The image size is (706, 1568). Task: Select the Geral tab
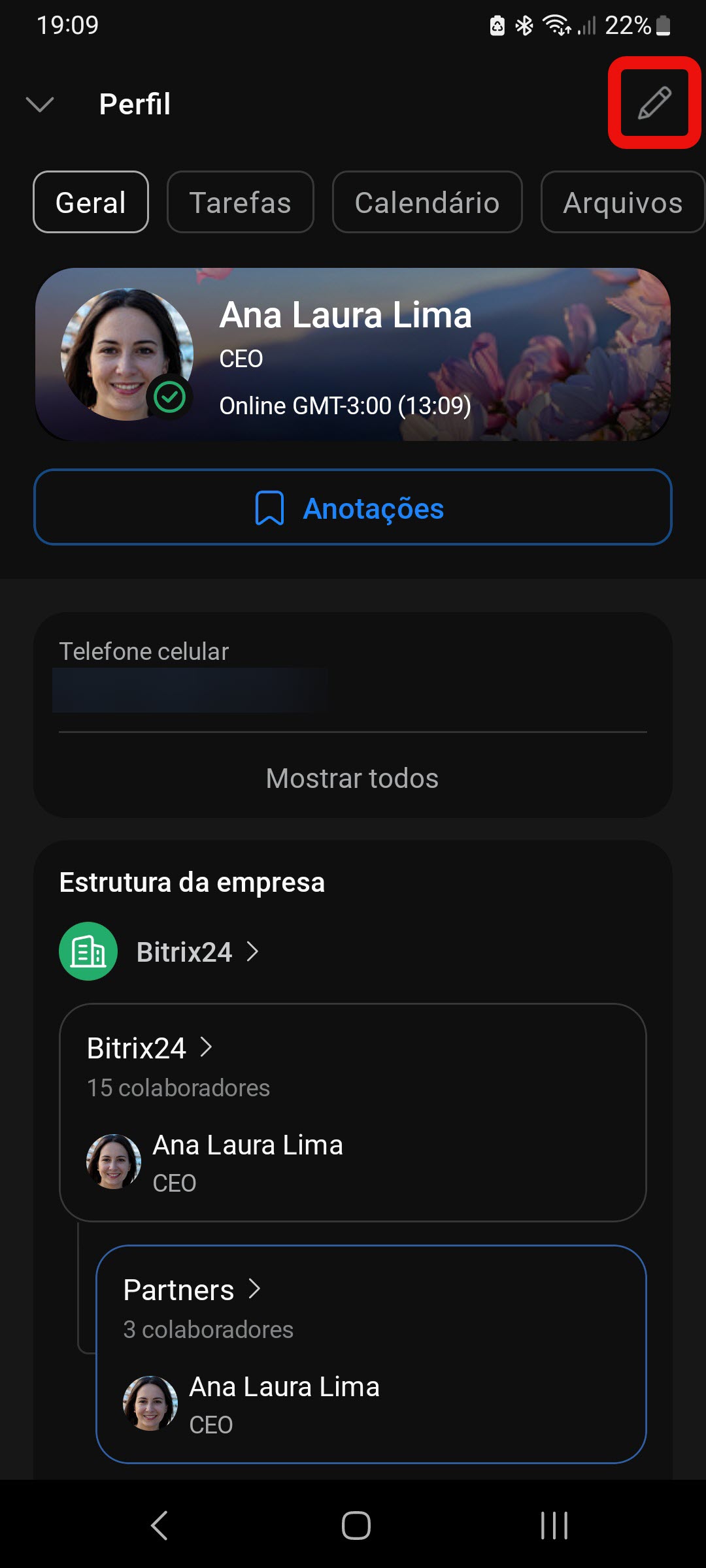click(91, 203)
